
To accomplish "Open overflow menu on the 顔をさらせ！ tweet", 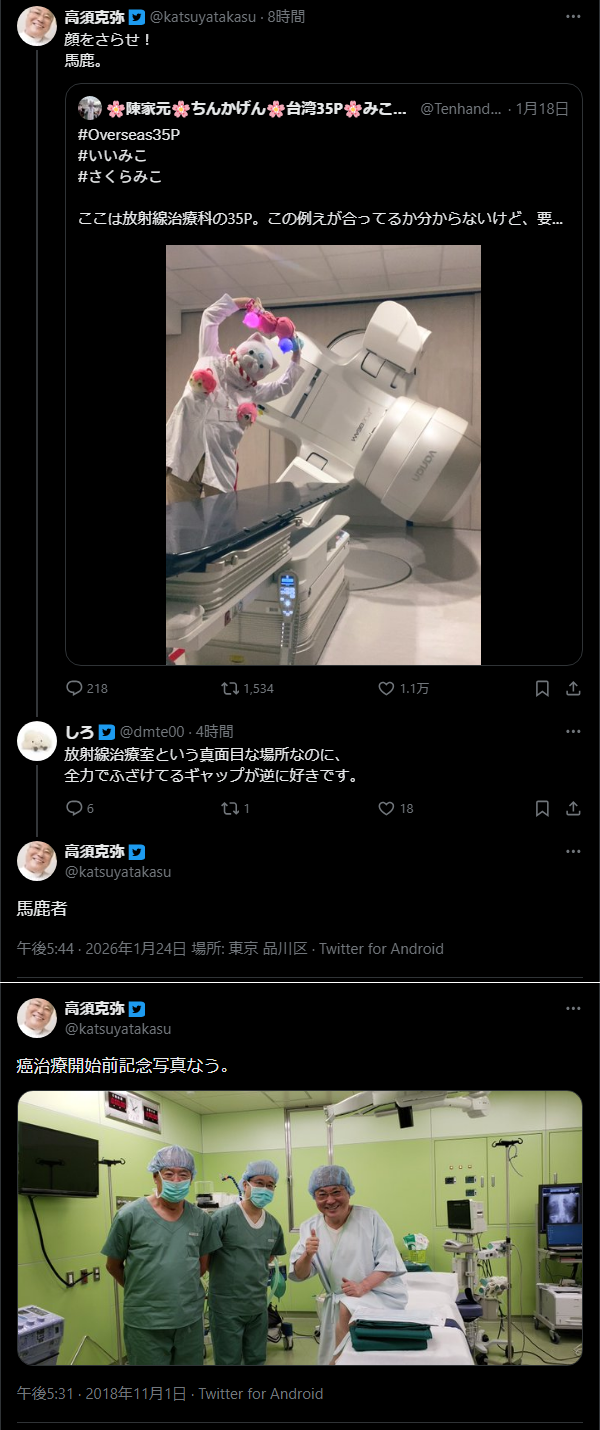I will 573,17.
